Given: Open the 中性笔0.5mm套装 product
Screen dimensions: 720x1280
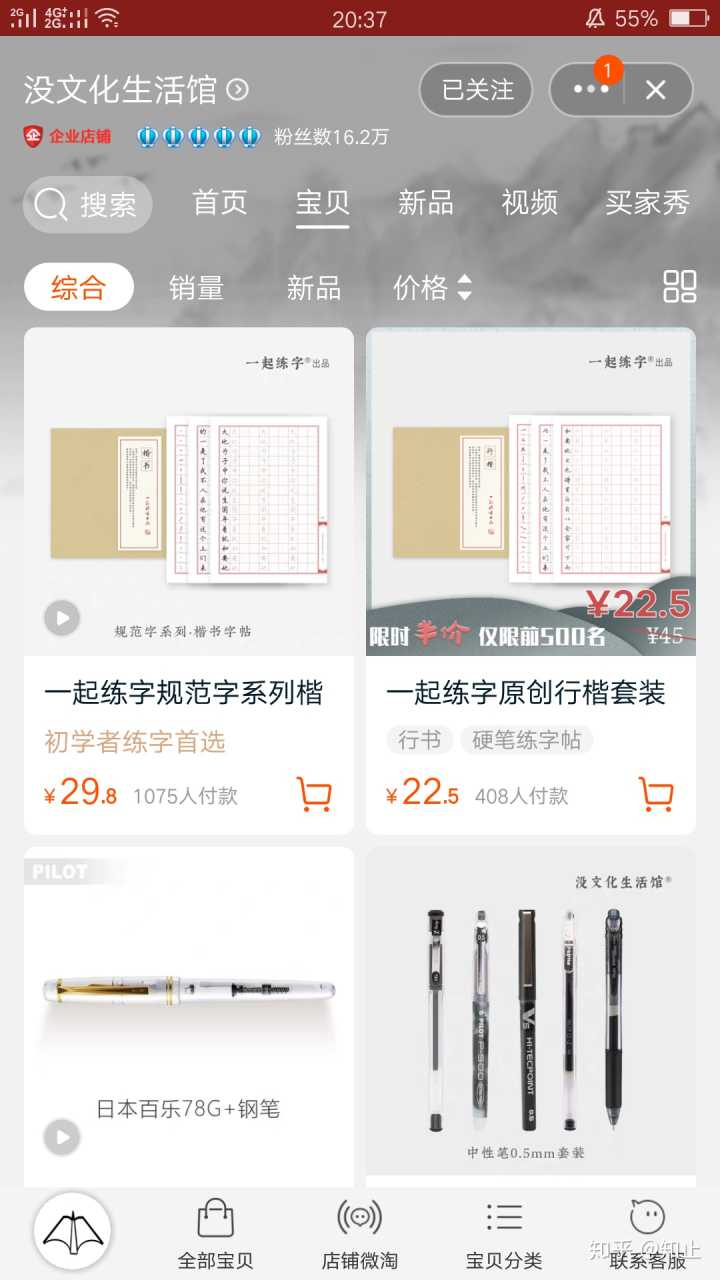Looking at the screenshot, I should (530, 1010).
